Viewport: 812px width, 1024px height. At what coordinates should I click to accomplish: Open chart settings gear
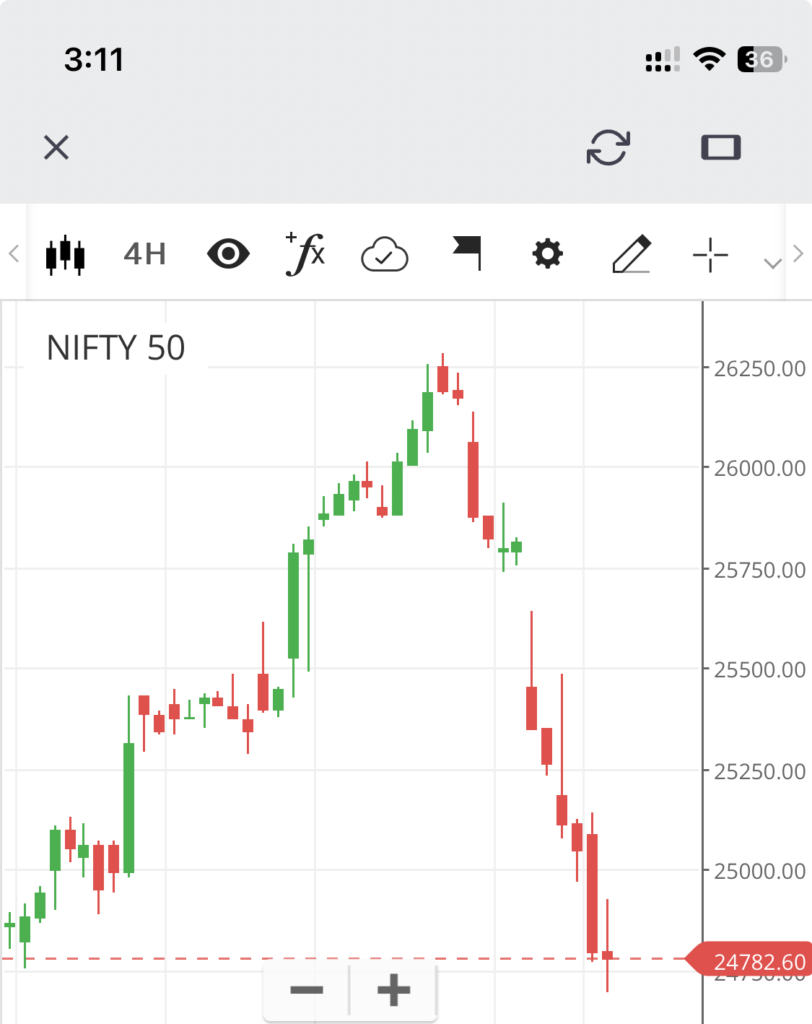click(x=547, y=255)
